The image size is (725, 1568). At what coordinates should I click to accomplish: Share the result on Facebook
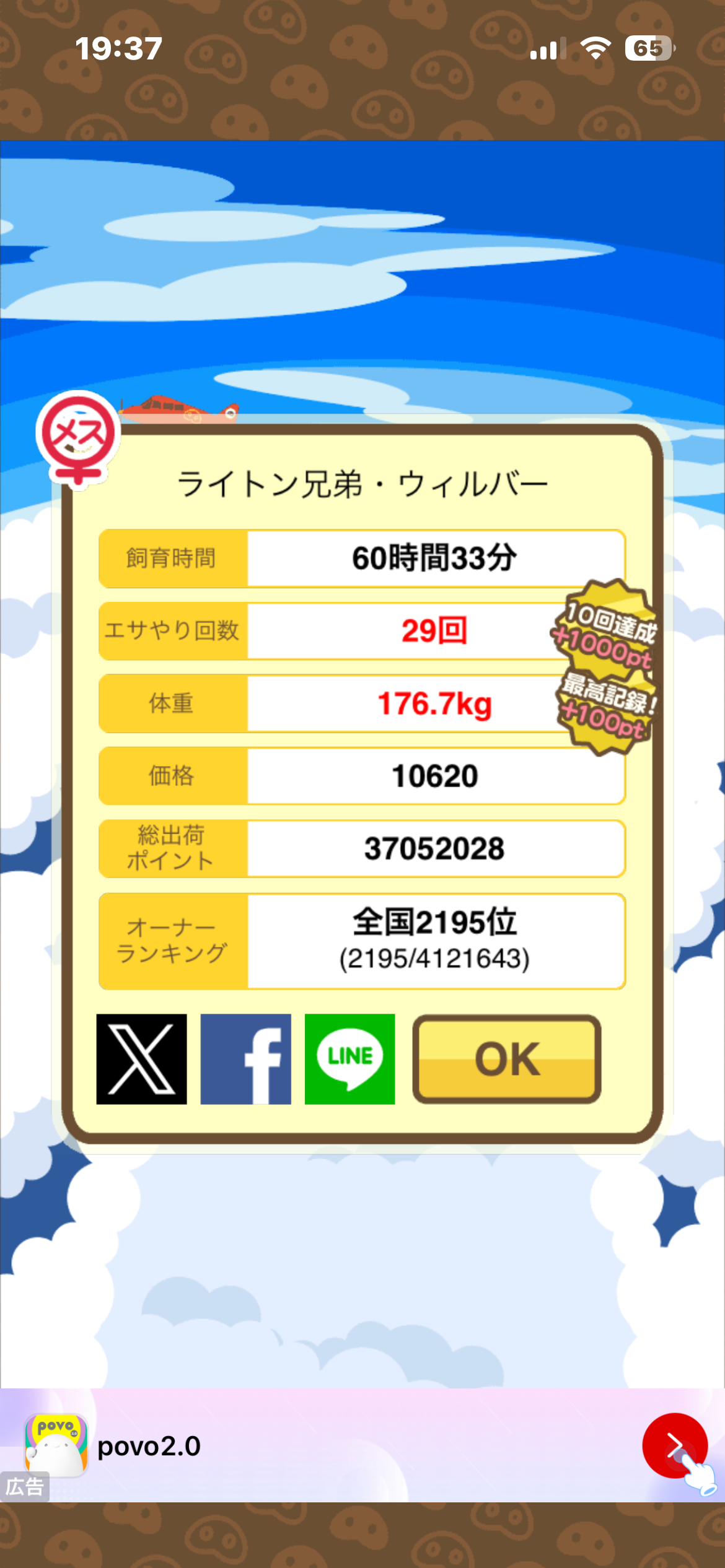coord(245,1059)
